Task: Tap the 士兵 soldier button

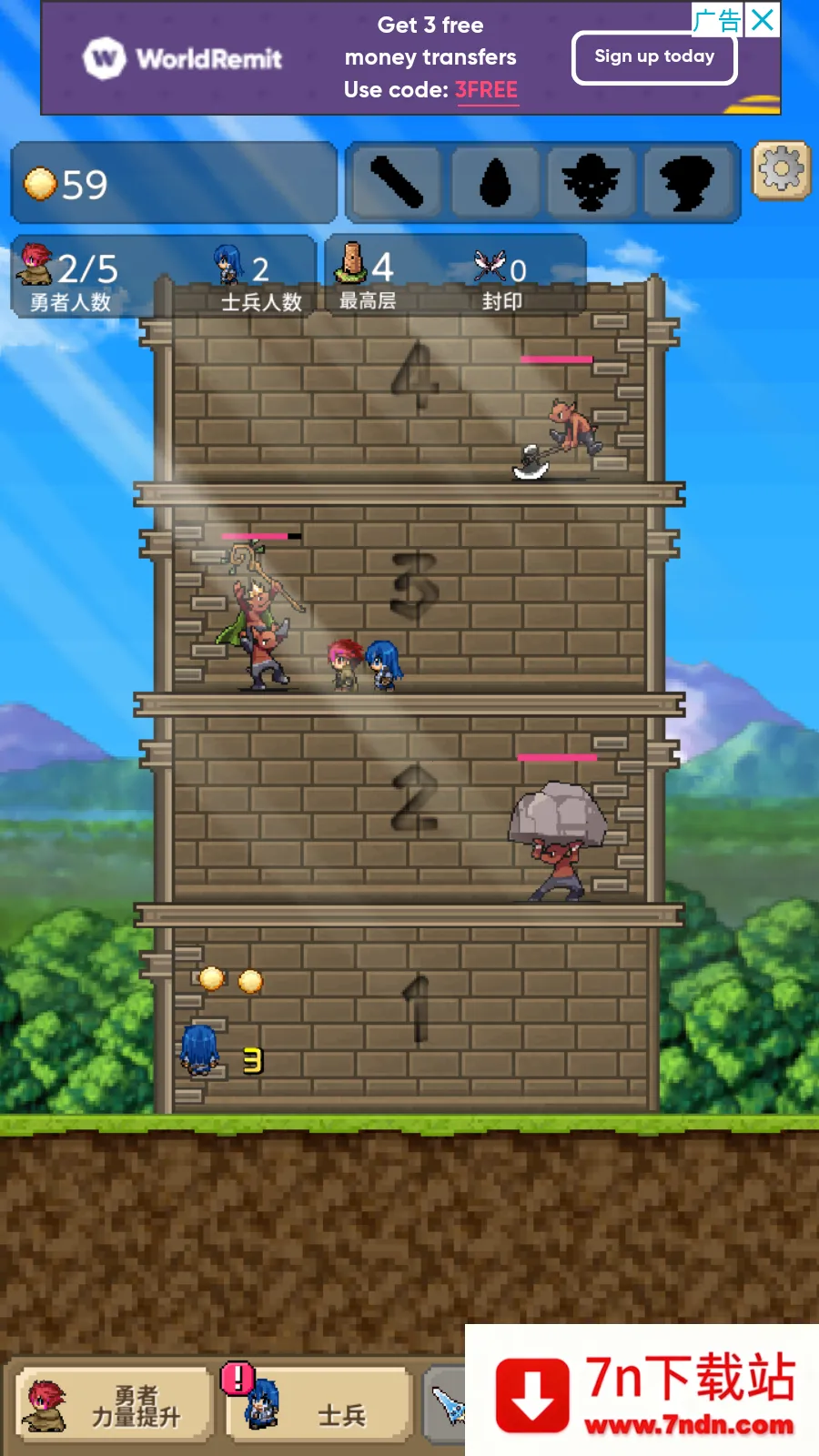Action: 317,1405
